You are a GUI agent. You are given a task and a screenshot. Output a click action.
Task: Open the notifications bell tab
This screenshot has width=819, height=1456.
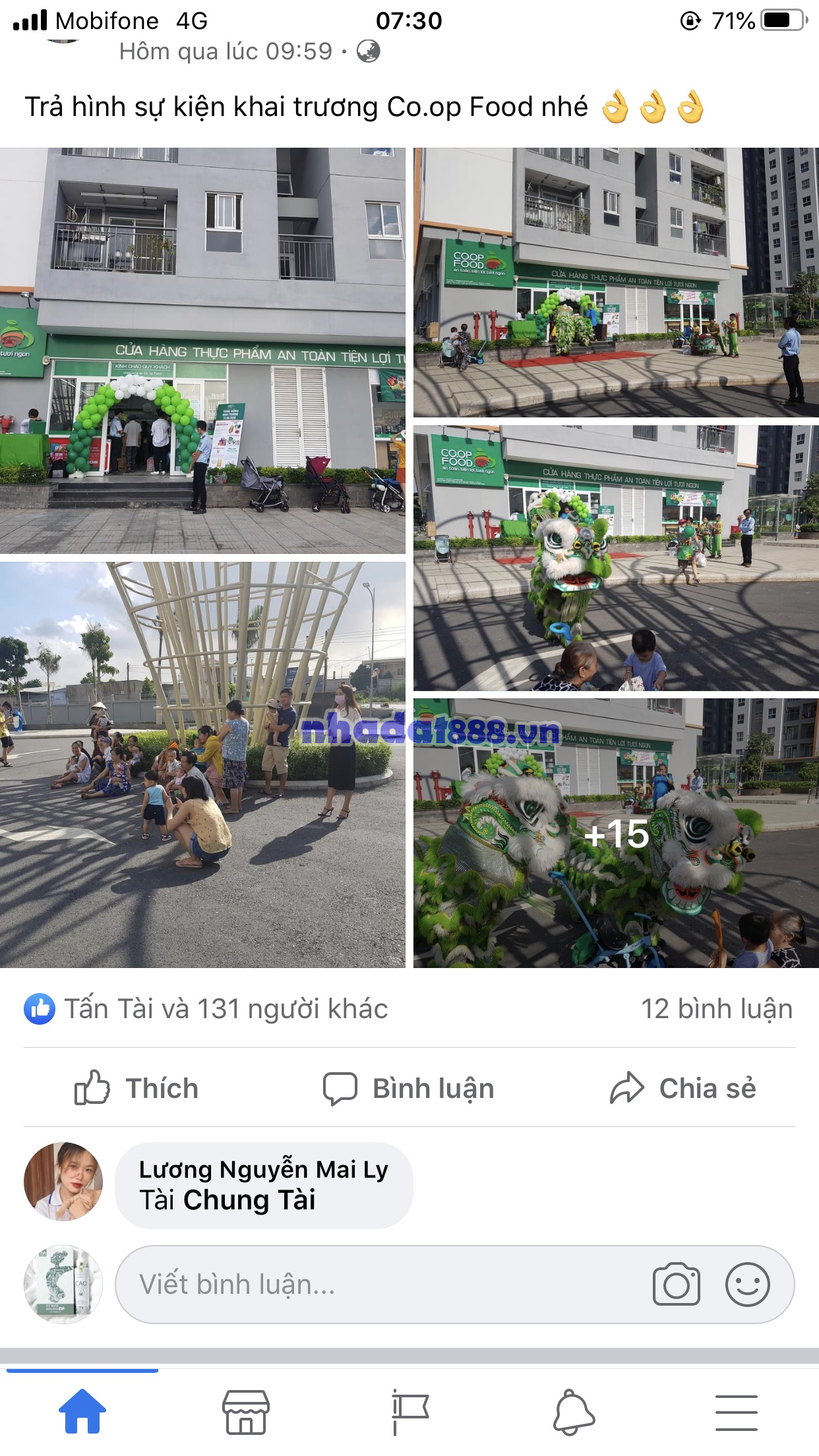tap(573, 1412)
